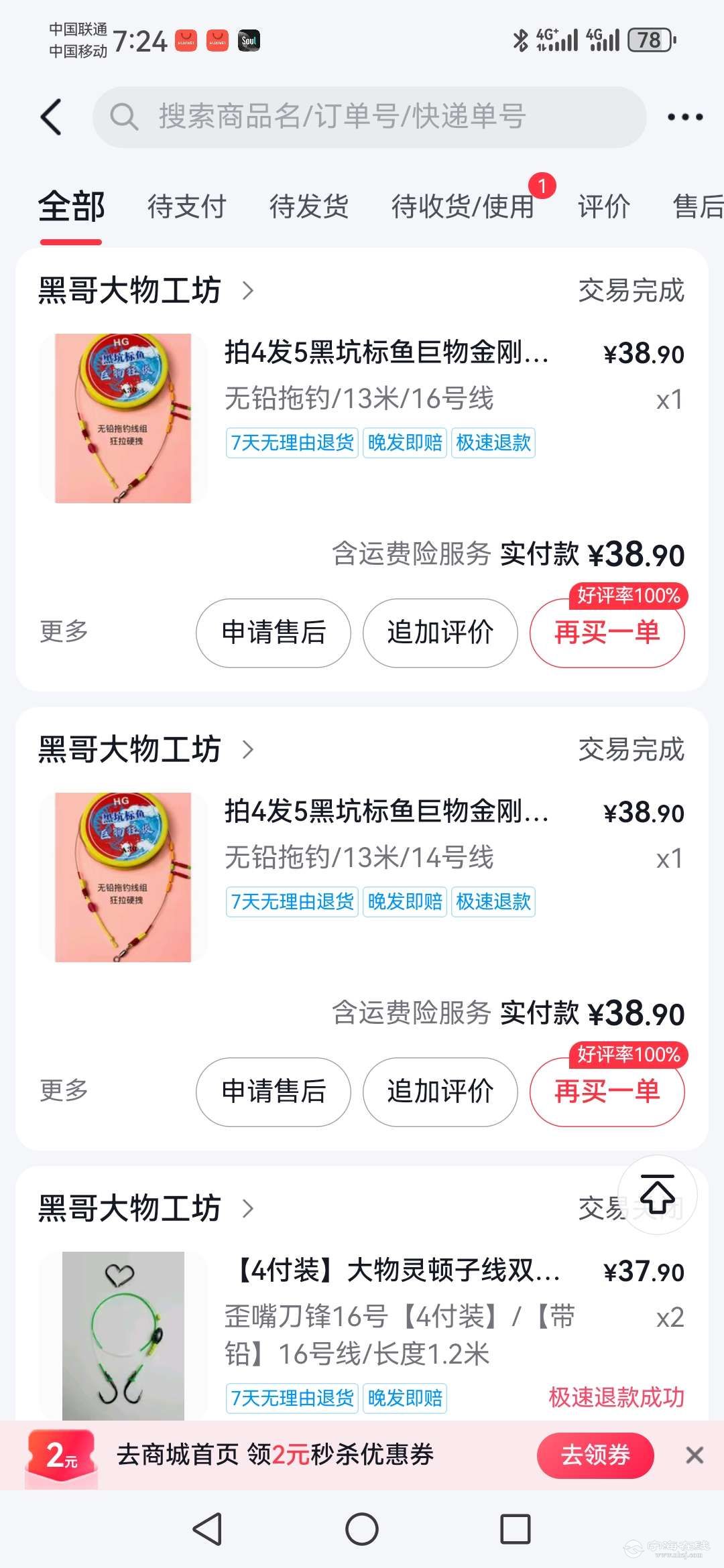Select the 全部 orders tab

71,206
